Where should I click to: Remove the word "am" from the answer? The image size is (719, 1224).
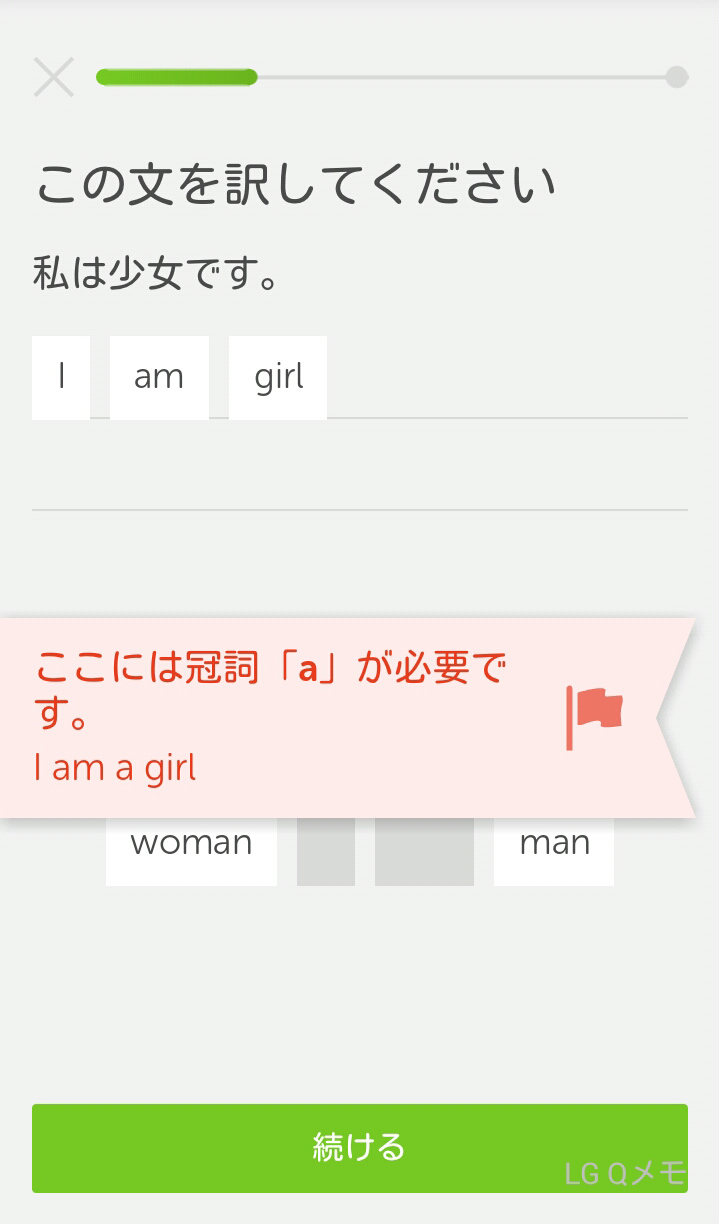point(159,377)
